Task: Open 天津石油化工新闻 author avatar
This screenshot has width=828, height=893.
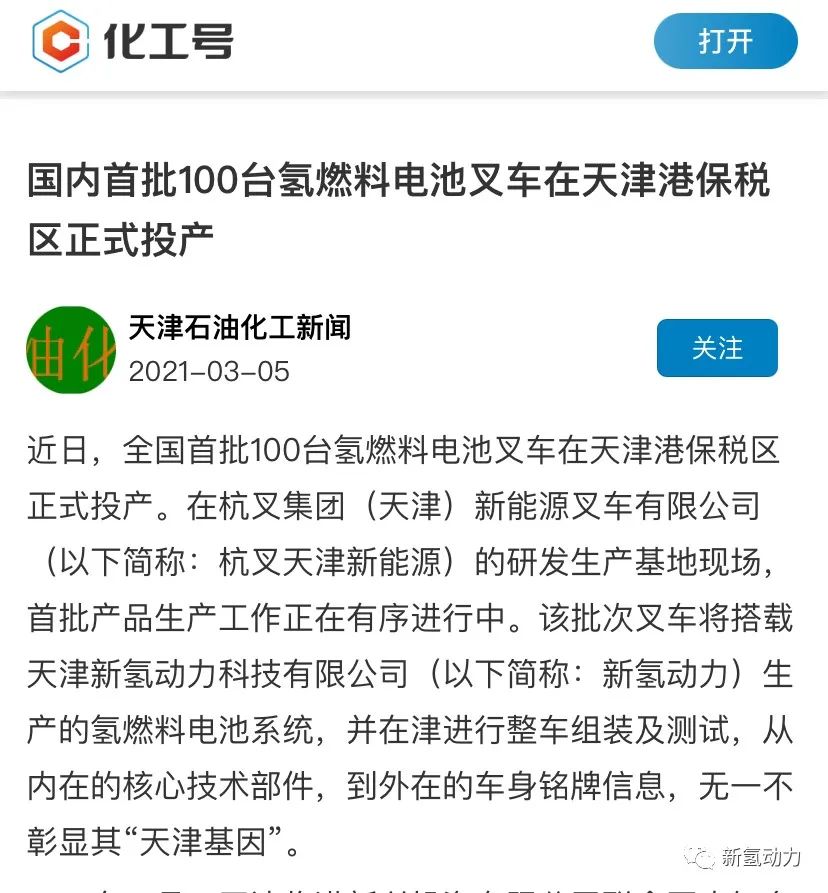Action: (x=71, y=349)
